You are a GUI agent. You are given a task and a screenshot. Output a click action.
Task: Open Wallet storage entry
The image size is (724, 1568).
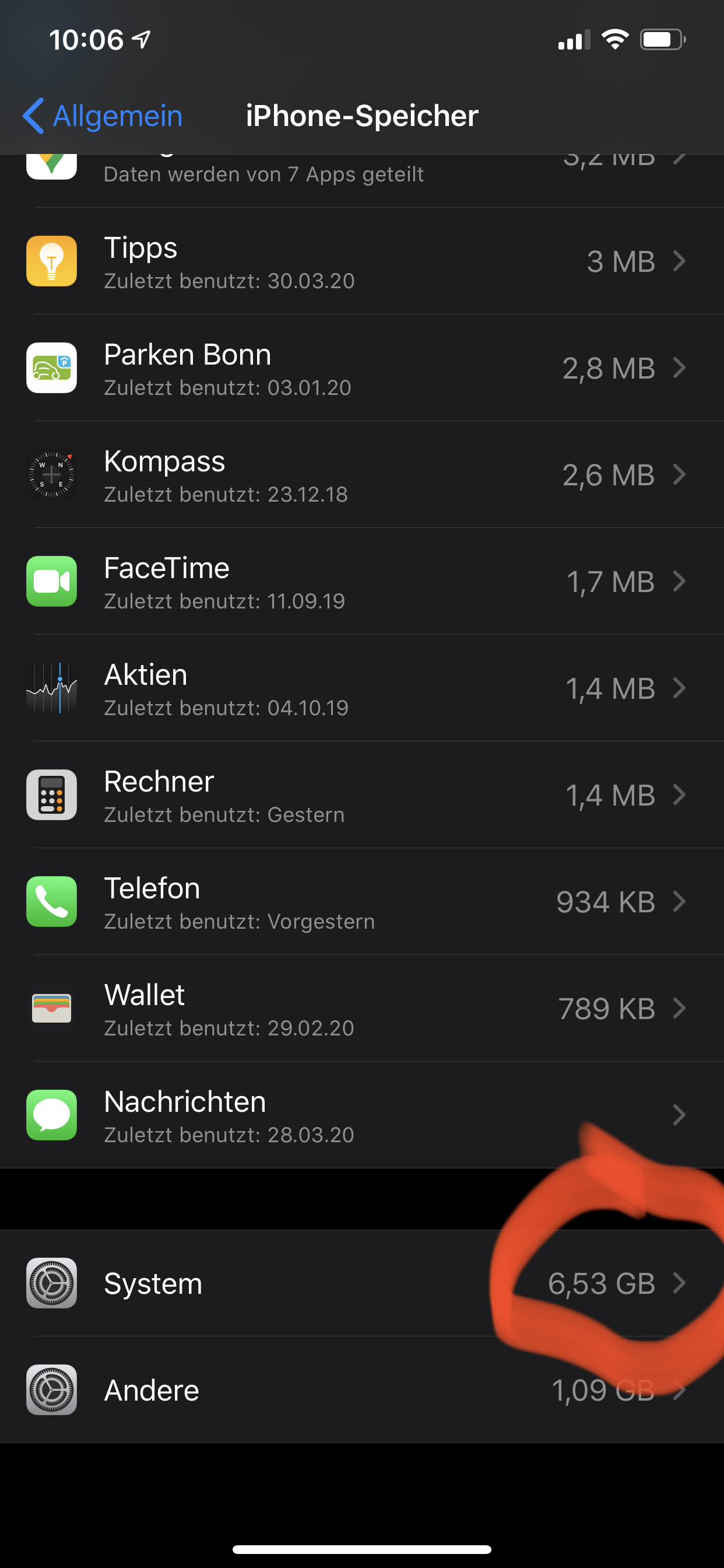point(362,1008)
